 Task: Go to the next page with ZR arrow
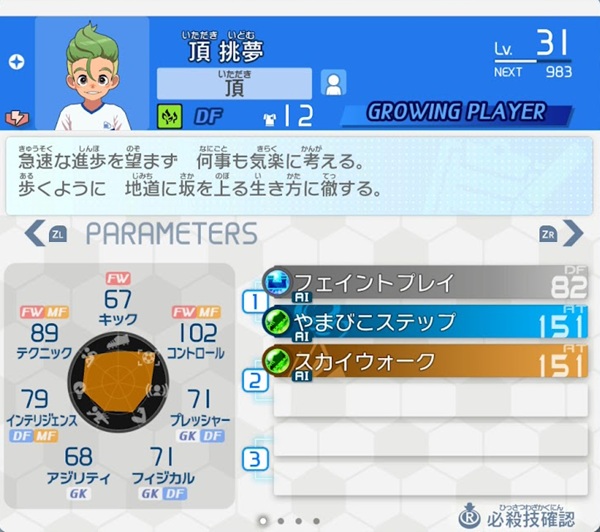tap(560, 234)
